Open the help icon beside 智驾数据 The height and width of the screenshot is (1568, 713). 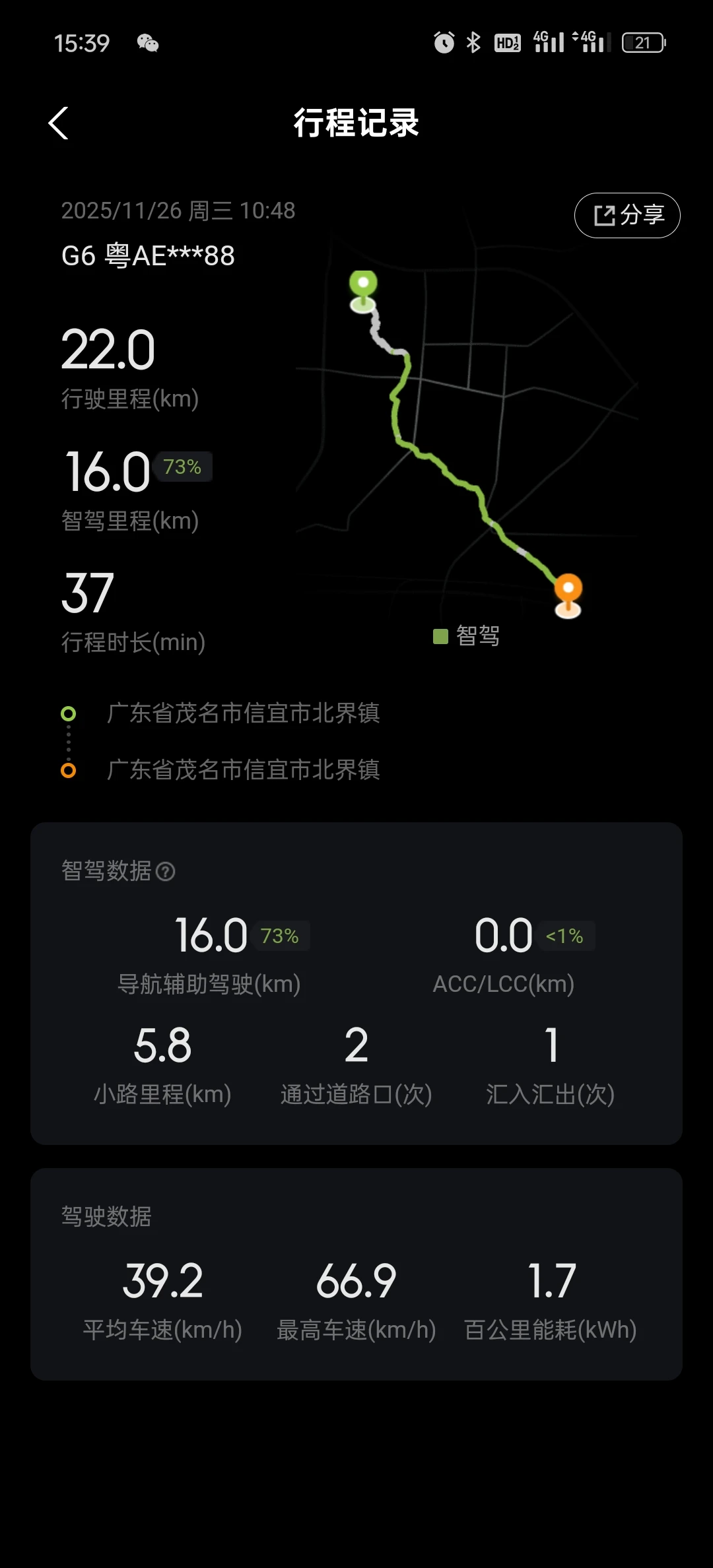[x=165, y=872]
